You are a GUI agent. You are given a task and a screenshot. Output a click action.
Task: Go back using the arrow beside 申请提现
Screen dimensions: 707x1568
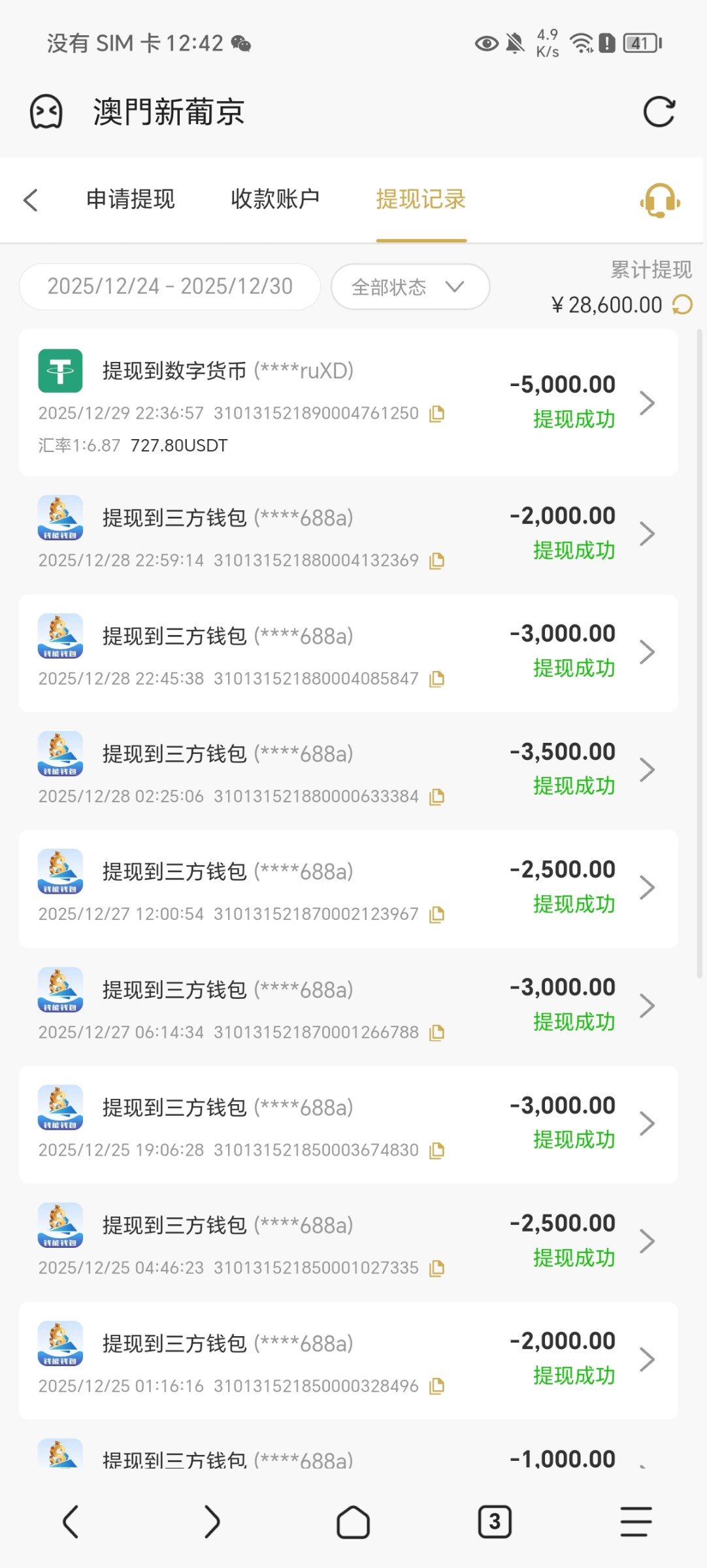click(x=31, y=200)
